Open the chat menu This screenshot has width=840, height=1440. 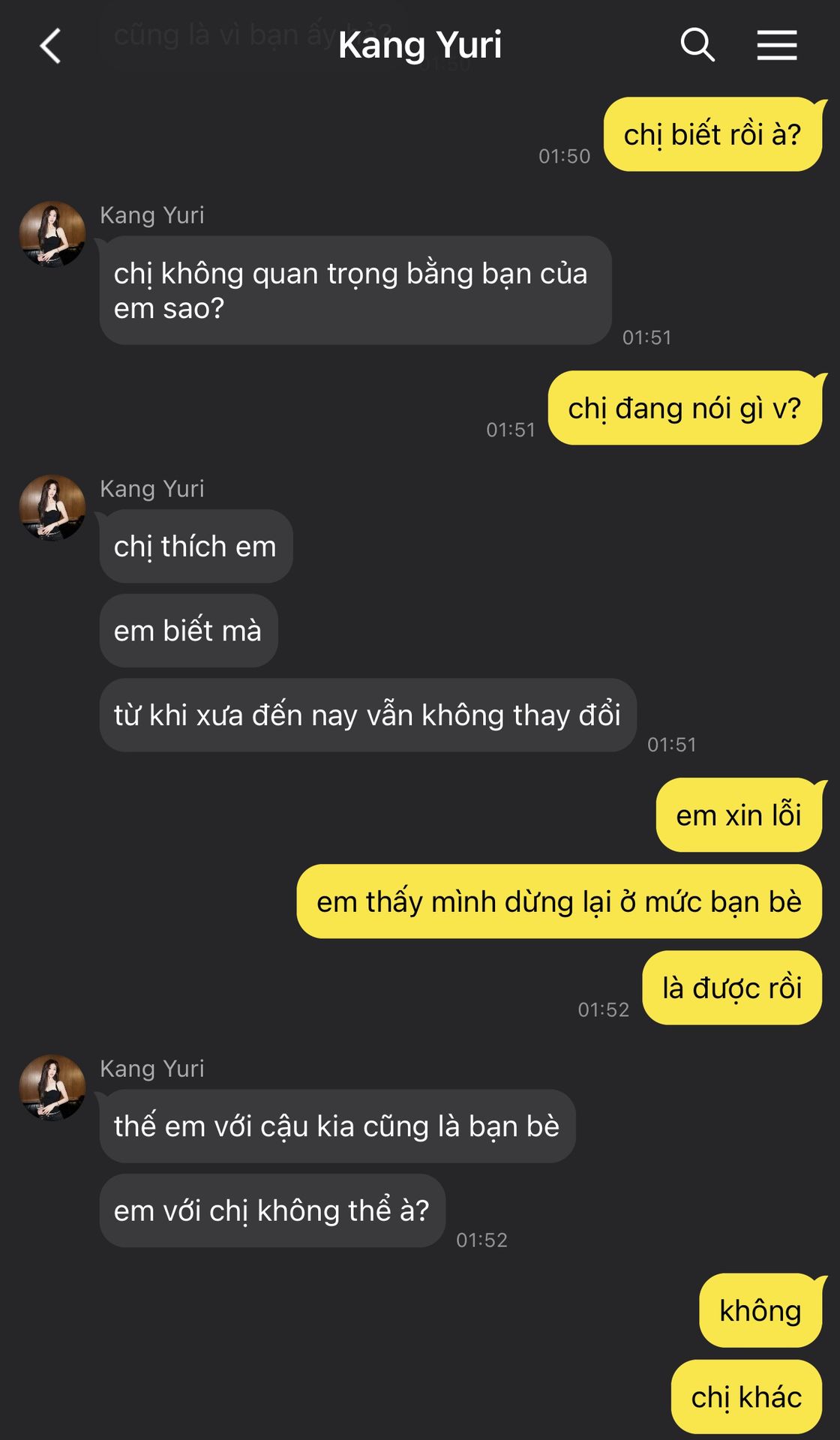coord(776,45)
